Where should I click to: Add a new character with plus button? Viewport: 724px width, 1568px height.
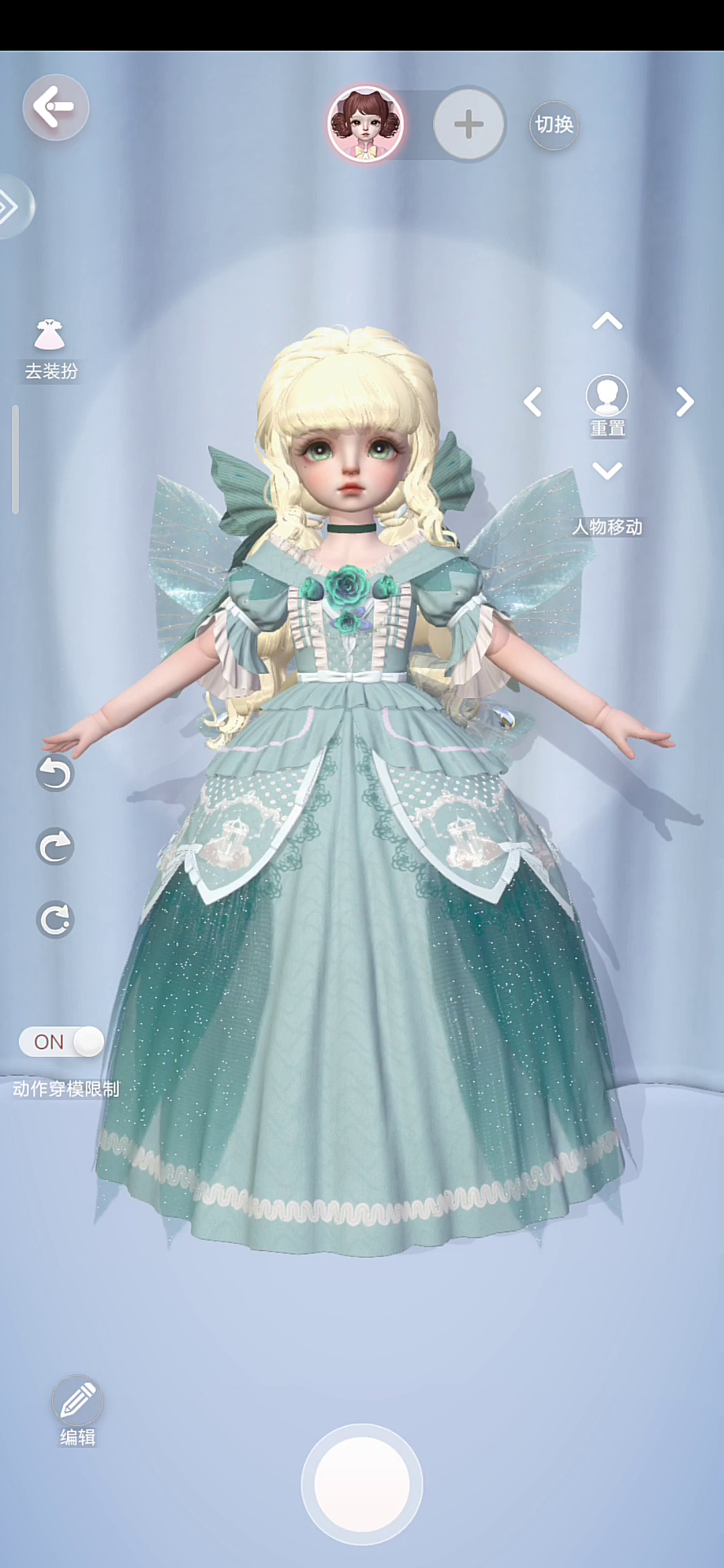pyautogui.click(x=469, y=124)
